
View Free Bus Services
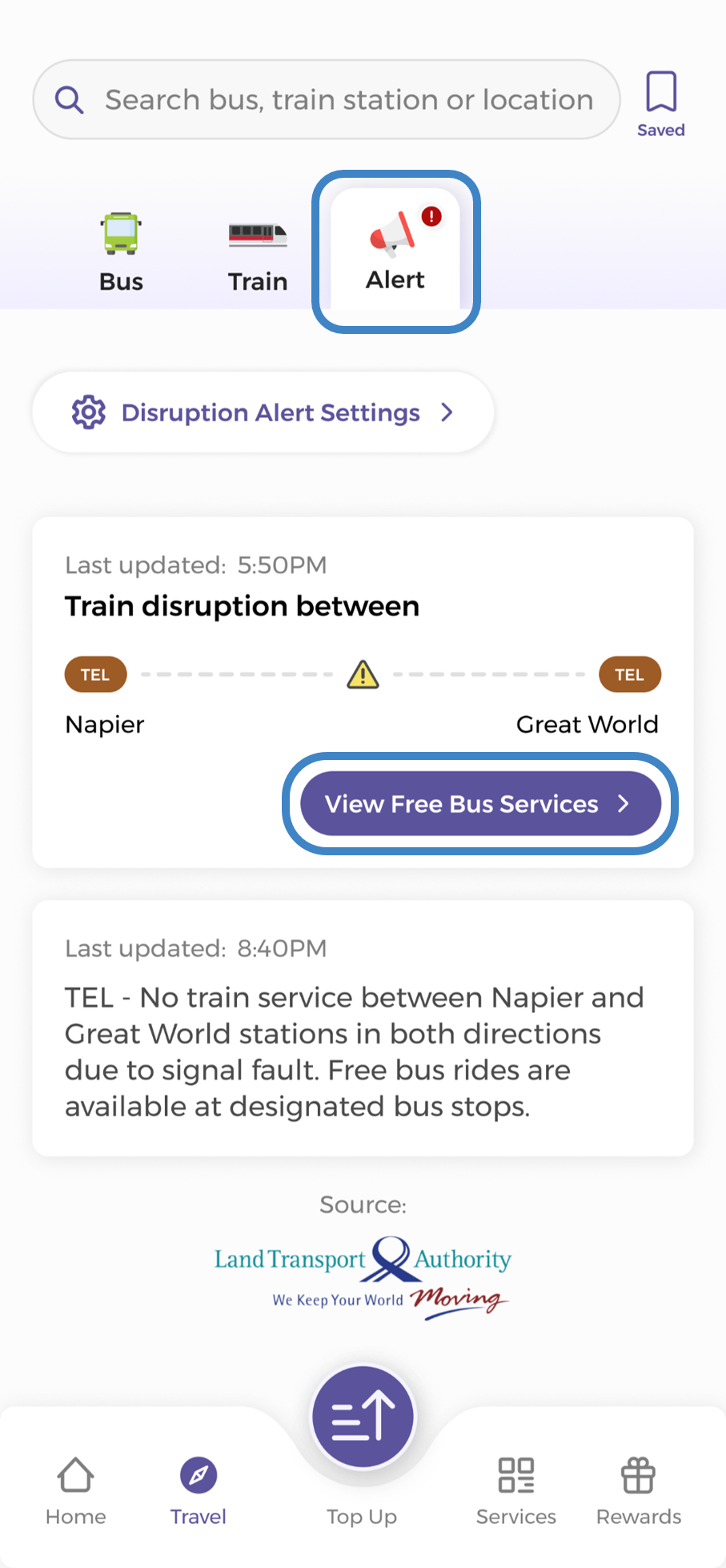coord(479,803)
